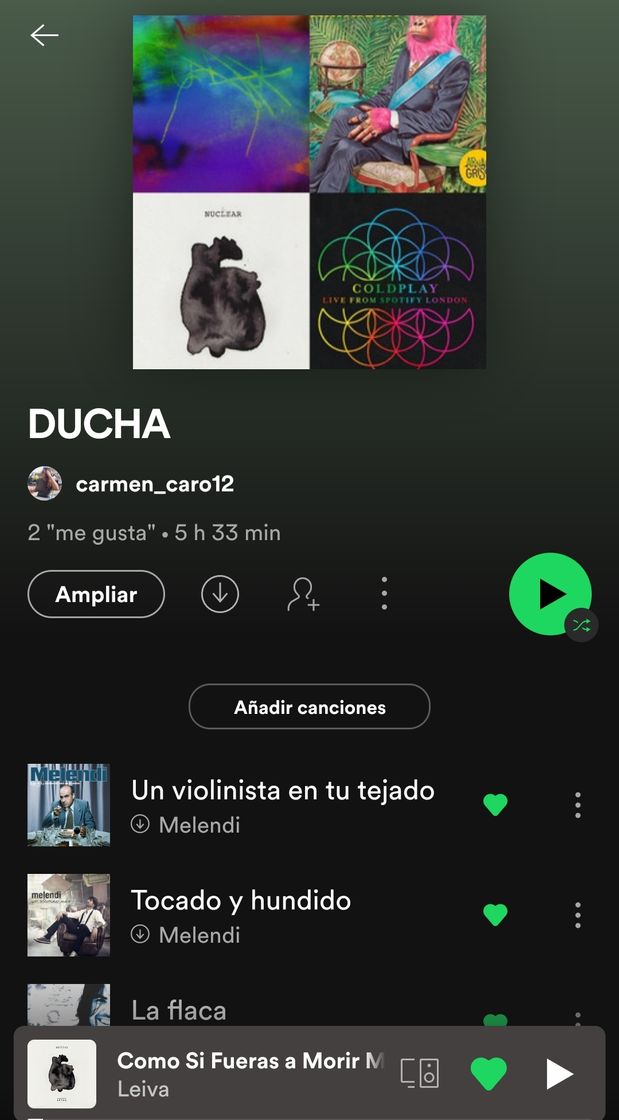Start shuffle play of DUCHA playlist

click(550, 594)
